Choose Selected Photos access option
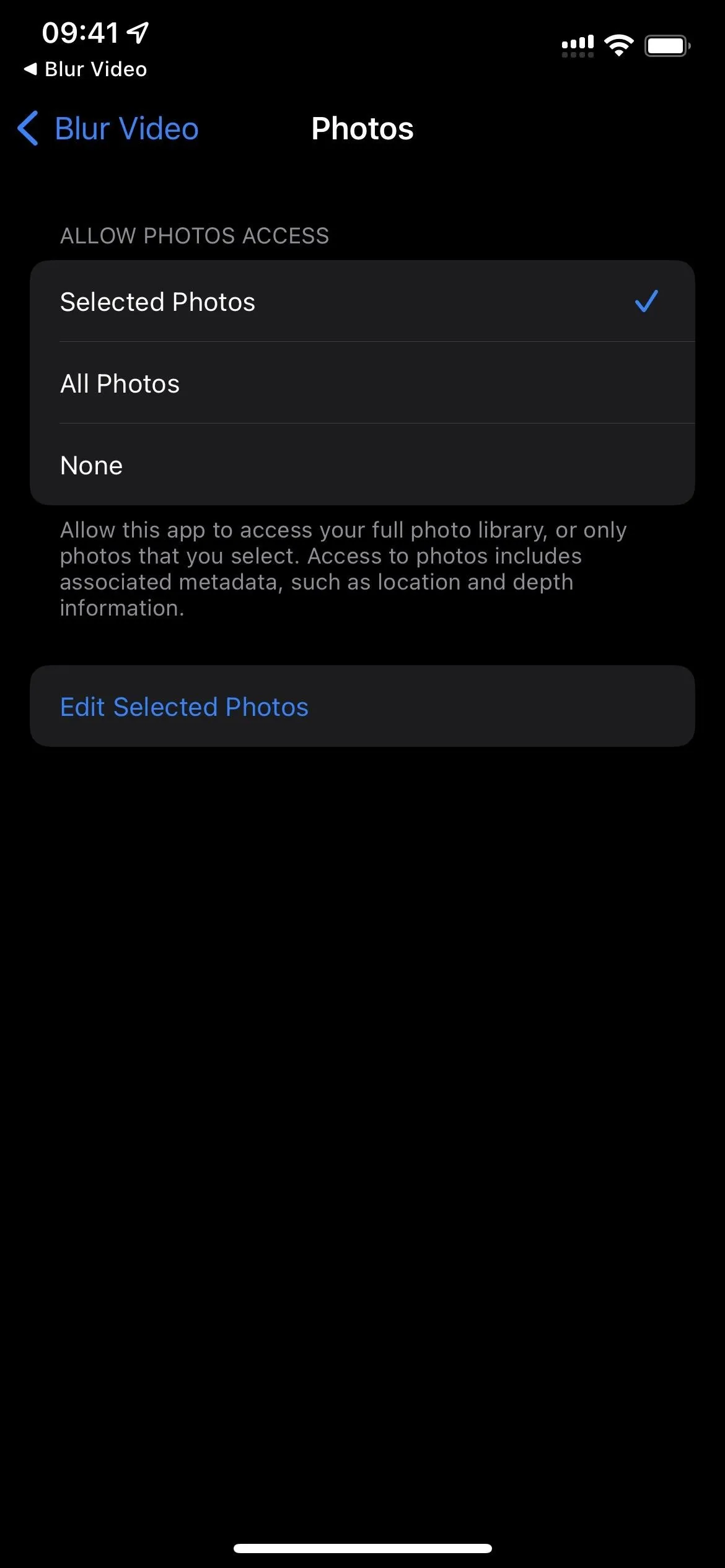The height and width of the screenshot is (1568, 725). [362, 302]
